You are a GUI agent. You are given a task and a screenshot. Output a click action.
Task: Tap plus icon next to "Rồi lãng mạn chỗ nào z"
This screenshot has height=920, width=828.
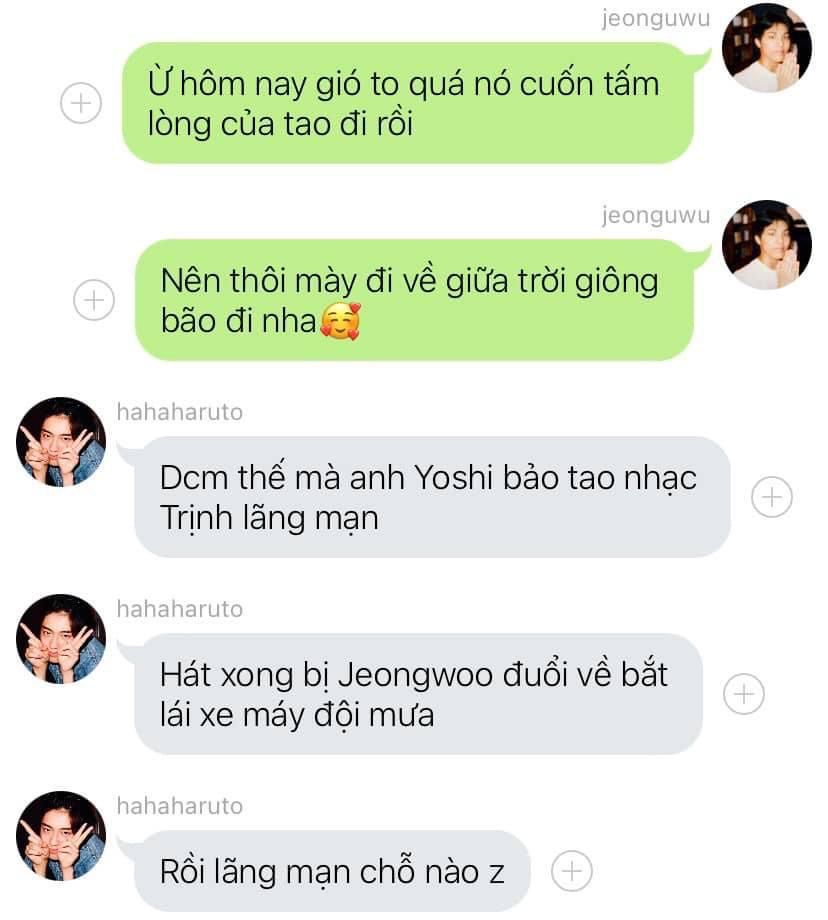click(571, 871)
